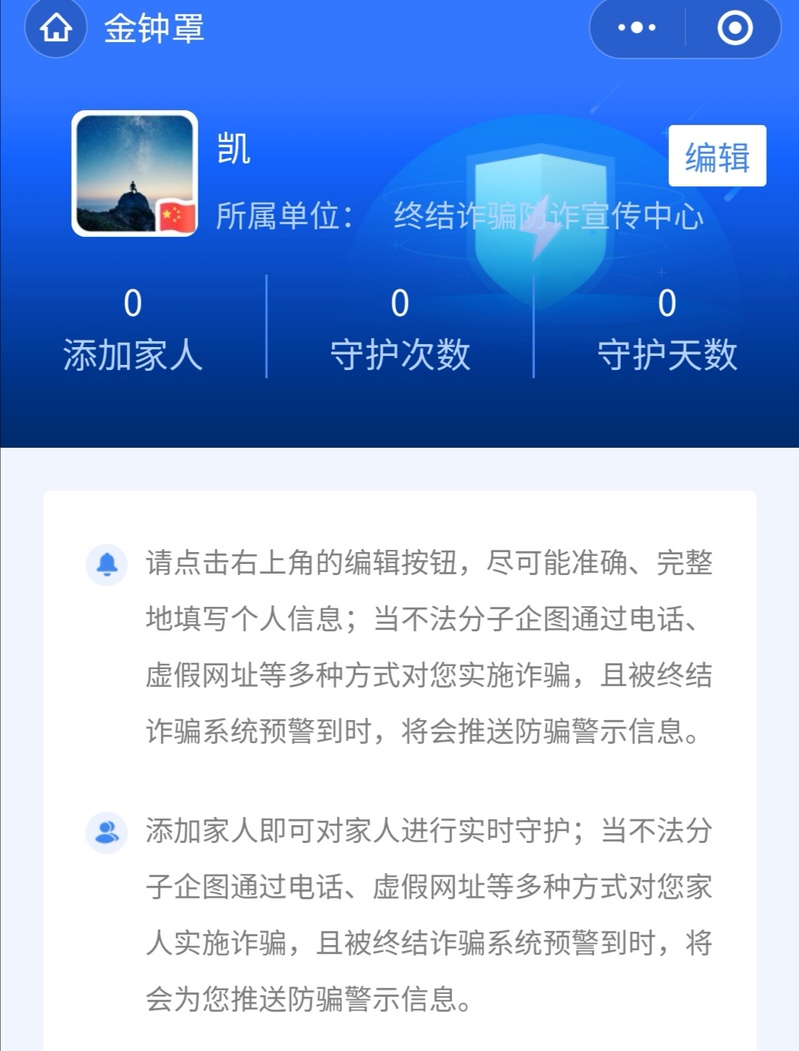Open the 守护次数 stat
The width and height of the screenshot is (799, 1051).
pyautogui.click(x=400, y=328)
